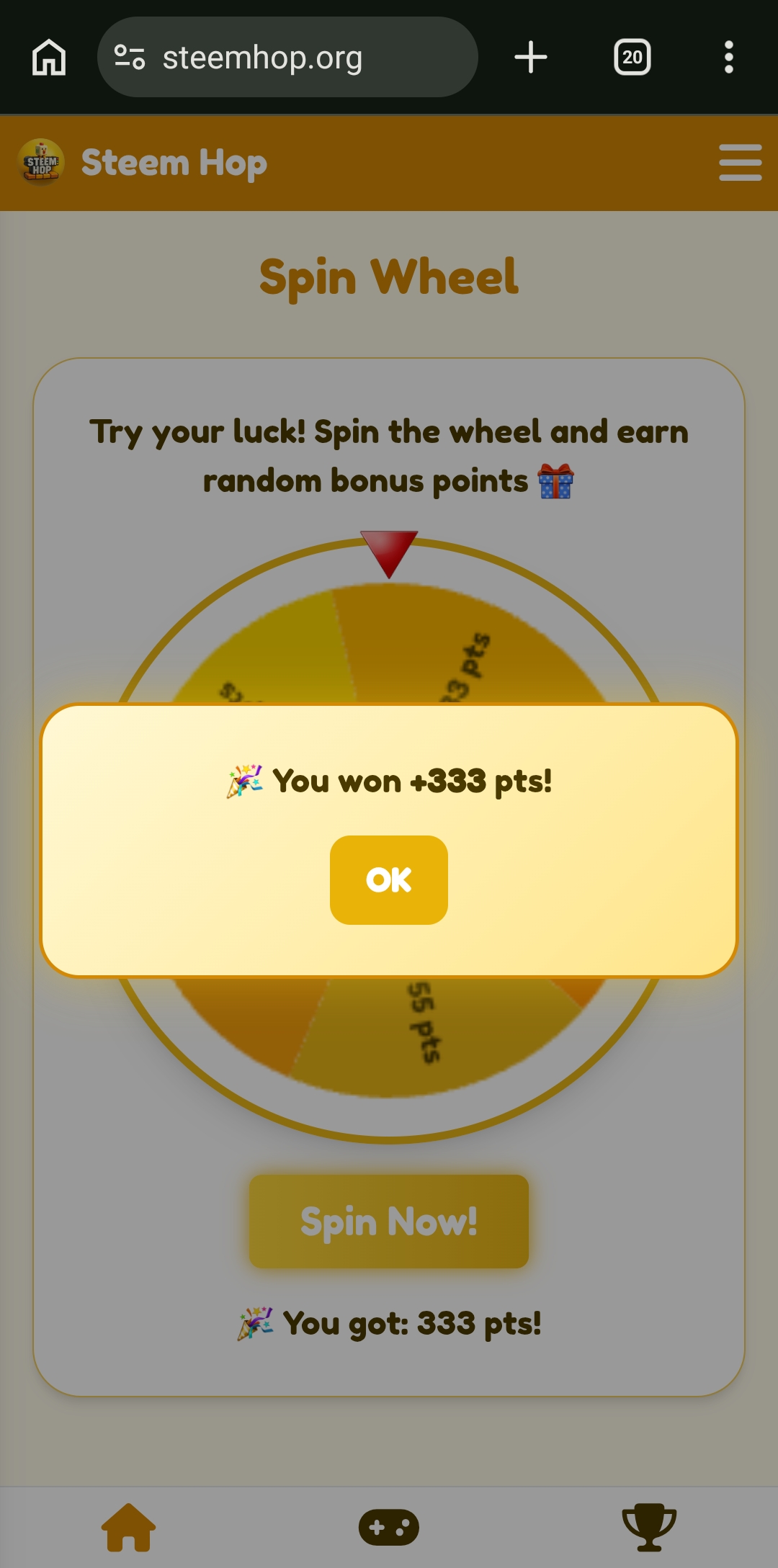
Task: Open the hamburger menu in Steem Hop header
Action: coord(740,163)
